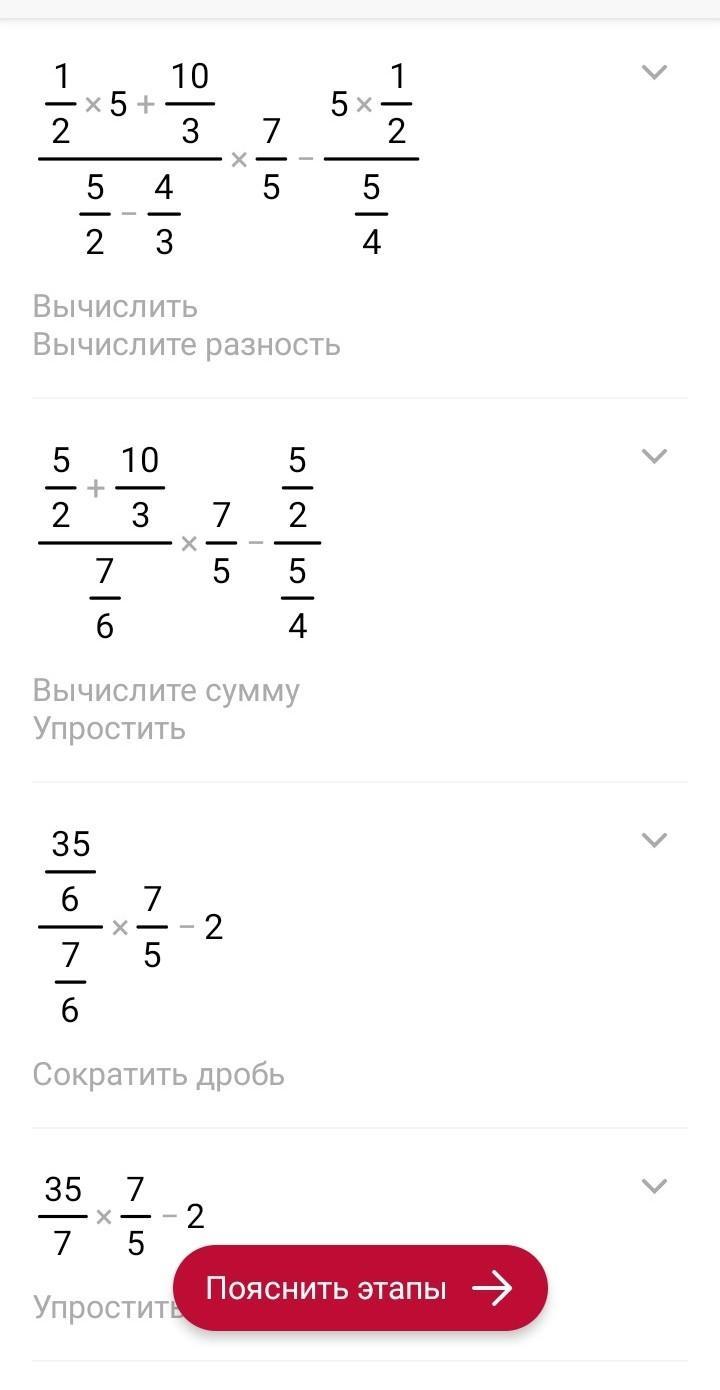Image resolution: width=720 pixels, height=1390 pixels.
Task: Expand the Вычислите сумму step chevron
Action: (654, 456)
